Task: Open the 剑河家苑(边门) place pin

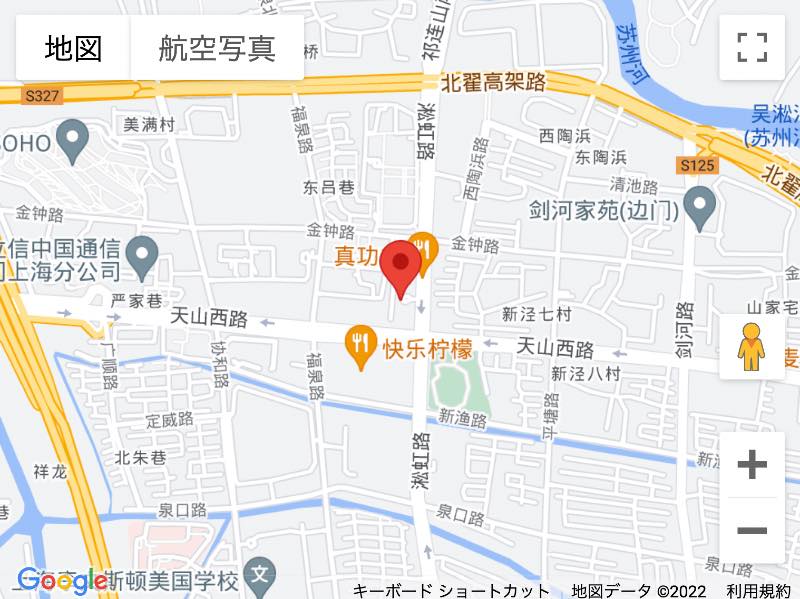Action: click(x=699, y=207)
